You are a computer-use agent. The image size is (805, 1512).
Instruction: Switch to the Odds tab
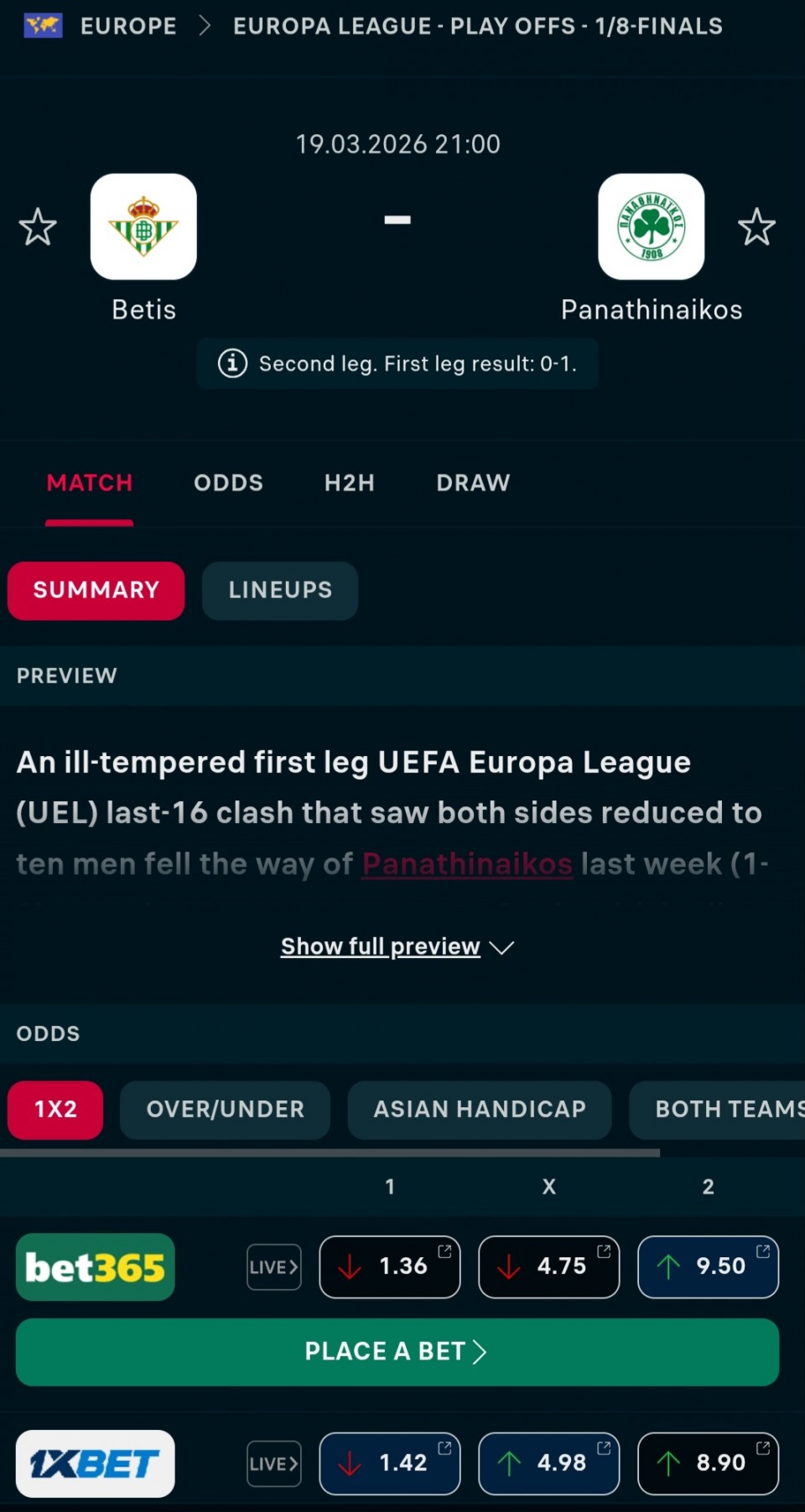[x=228, y=483]
